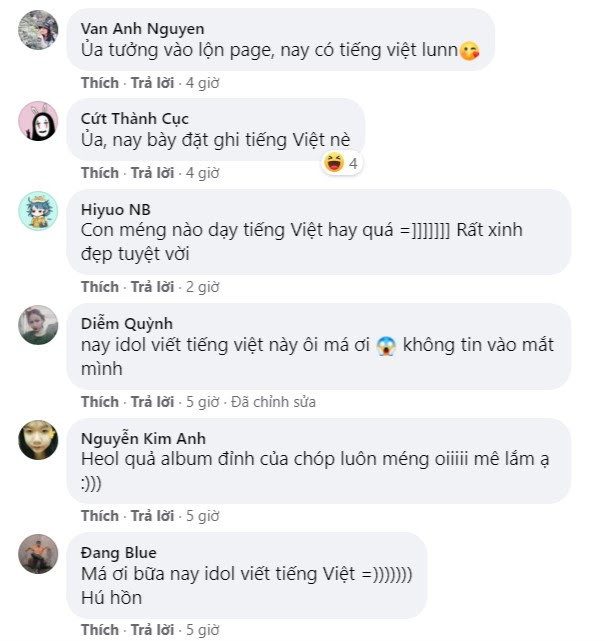The width and height of the screenshot is (605, 641).
Task: Reply to Van Anh Nguyen's comment
Action: (152, 83)
